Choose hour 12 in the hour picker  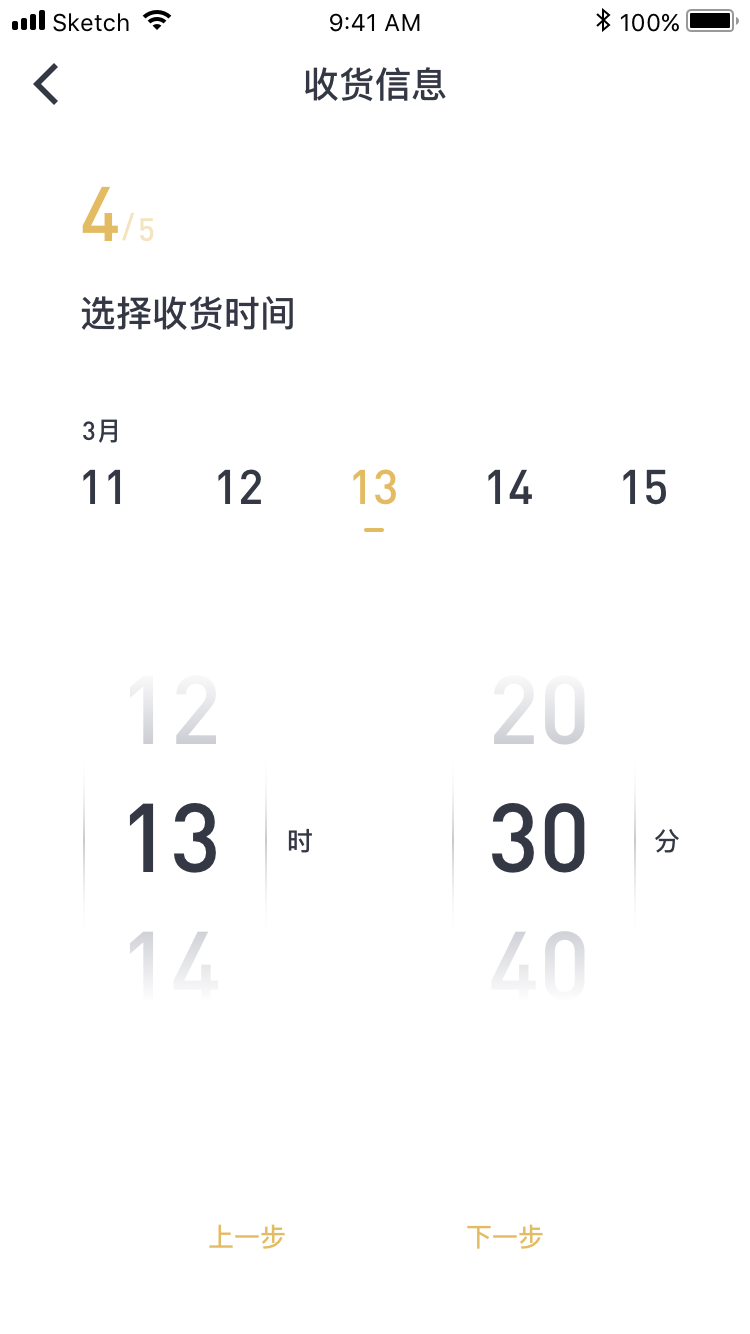[x=173, y=711]
